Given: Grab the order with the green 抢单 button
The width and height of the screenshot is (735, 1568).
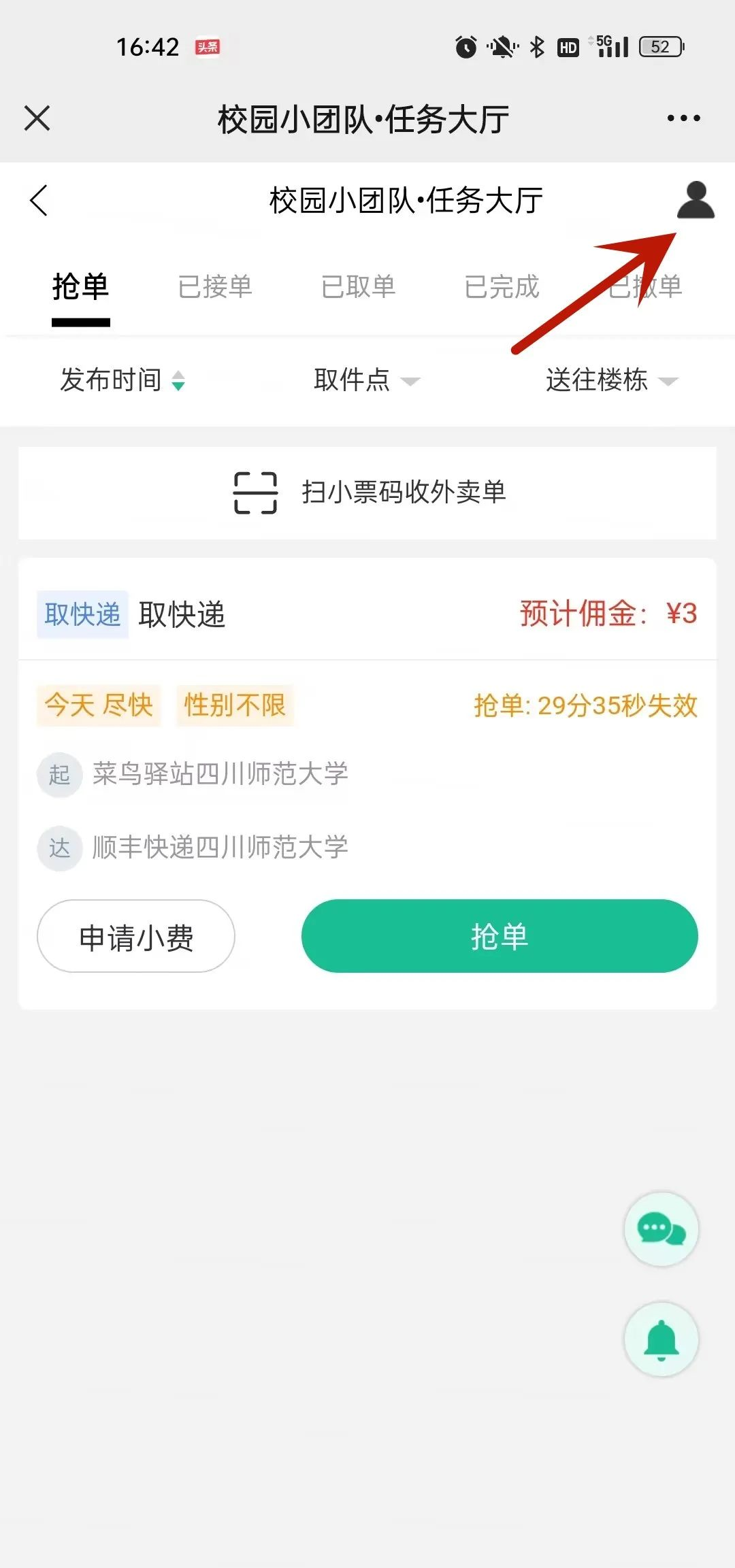Looking at the screenshot, I should [x=500, y=937].
